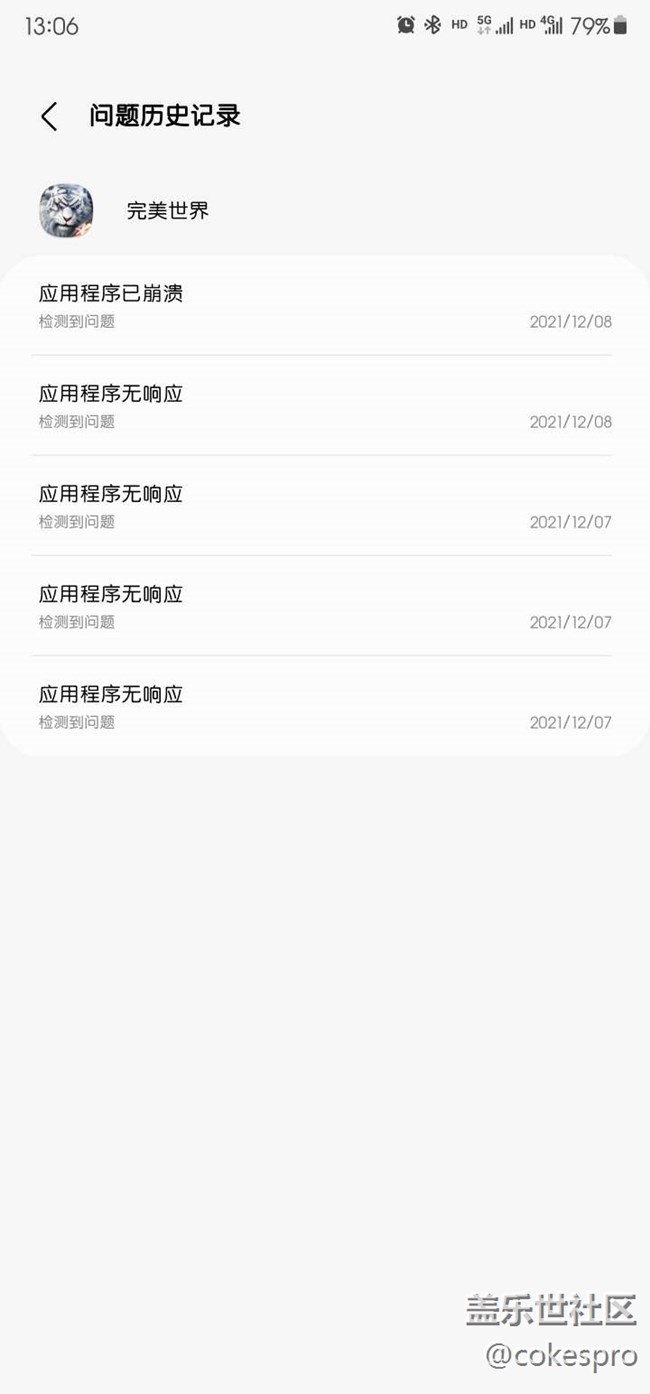Open the 应用程序无响应 entry dated 2021/12/08
Viewport: 650px width, 1394px height.
pos(325,406)
